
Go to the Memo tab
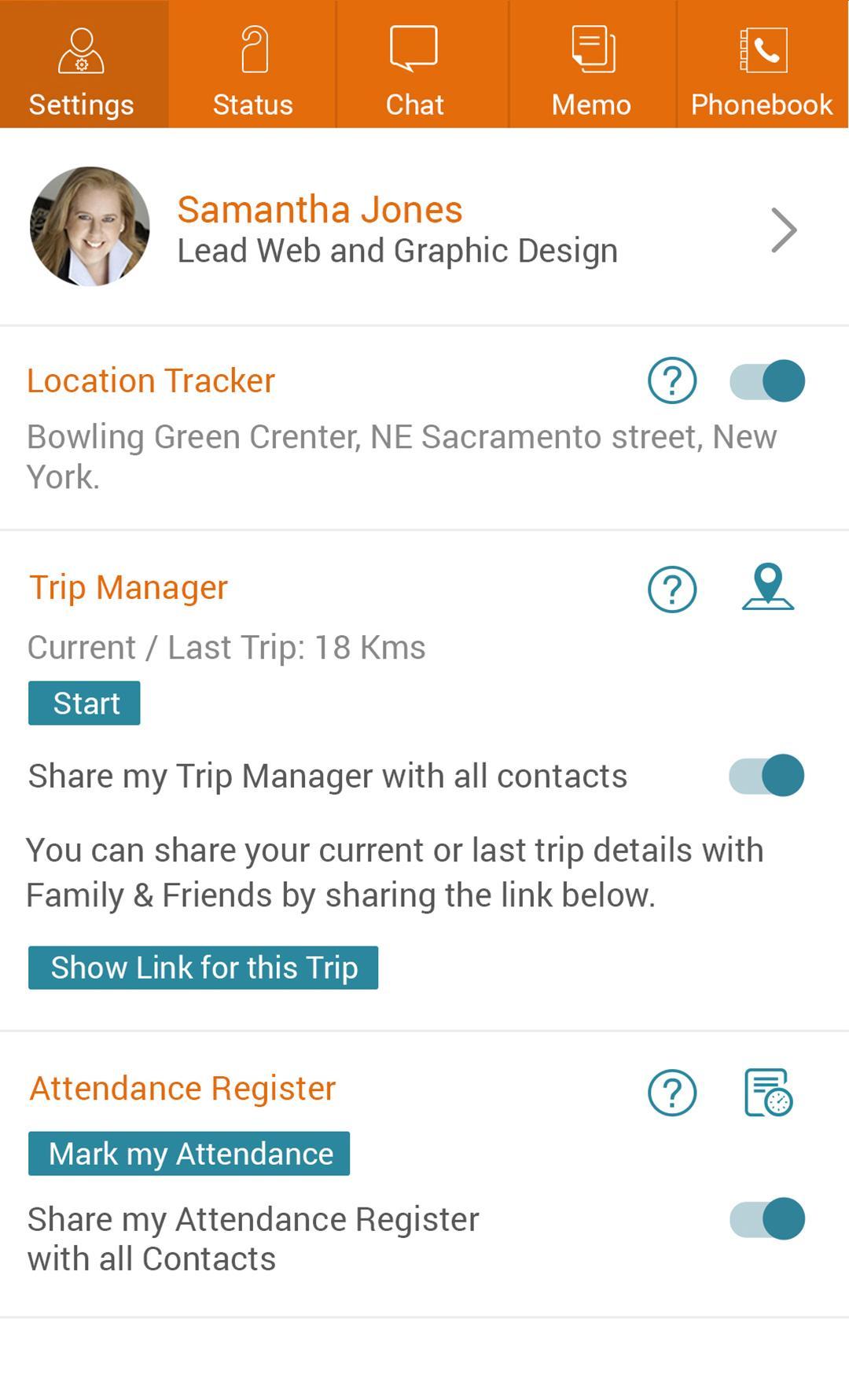coord(592,64)
